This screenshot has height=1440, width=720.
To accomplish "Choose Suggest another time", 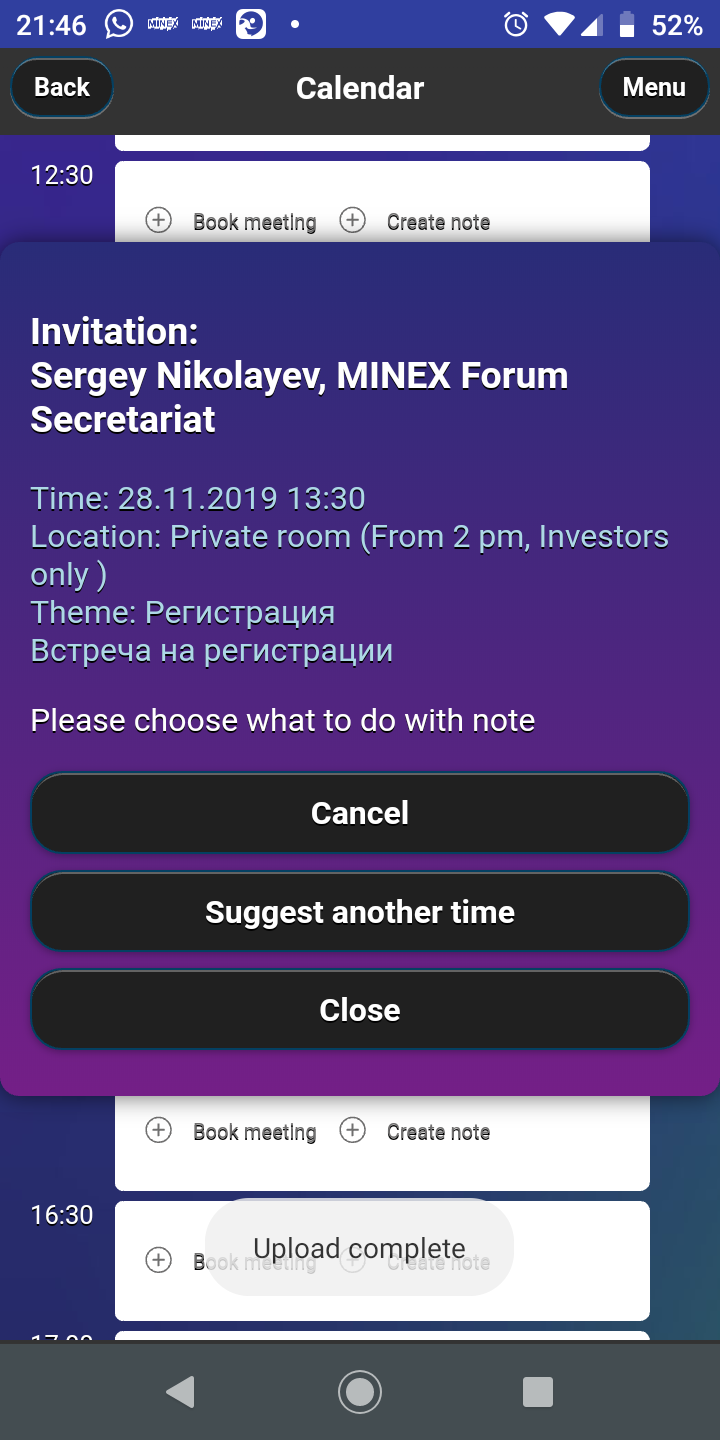I will coord(360,912).
